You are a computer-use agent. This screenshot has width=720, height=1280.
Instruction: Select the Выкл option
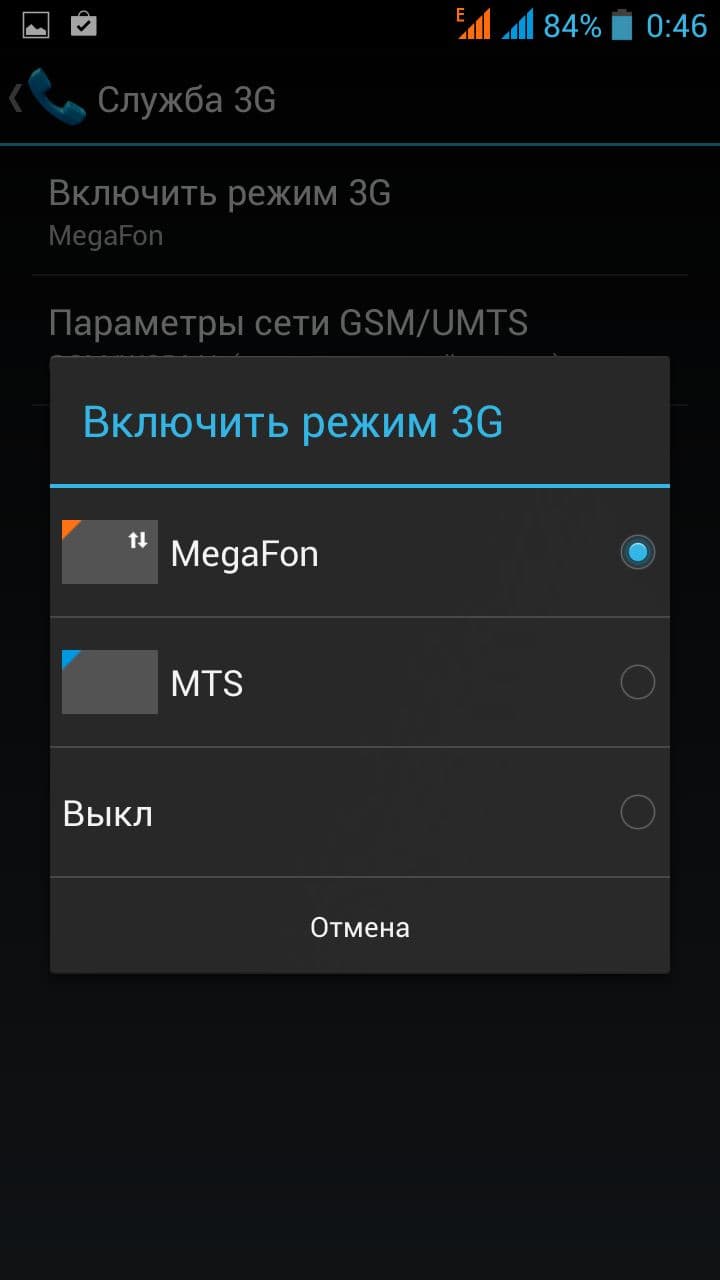point(360,813)
